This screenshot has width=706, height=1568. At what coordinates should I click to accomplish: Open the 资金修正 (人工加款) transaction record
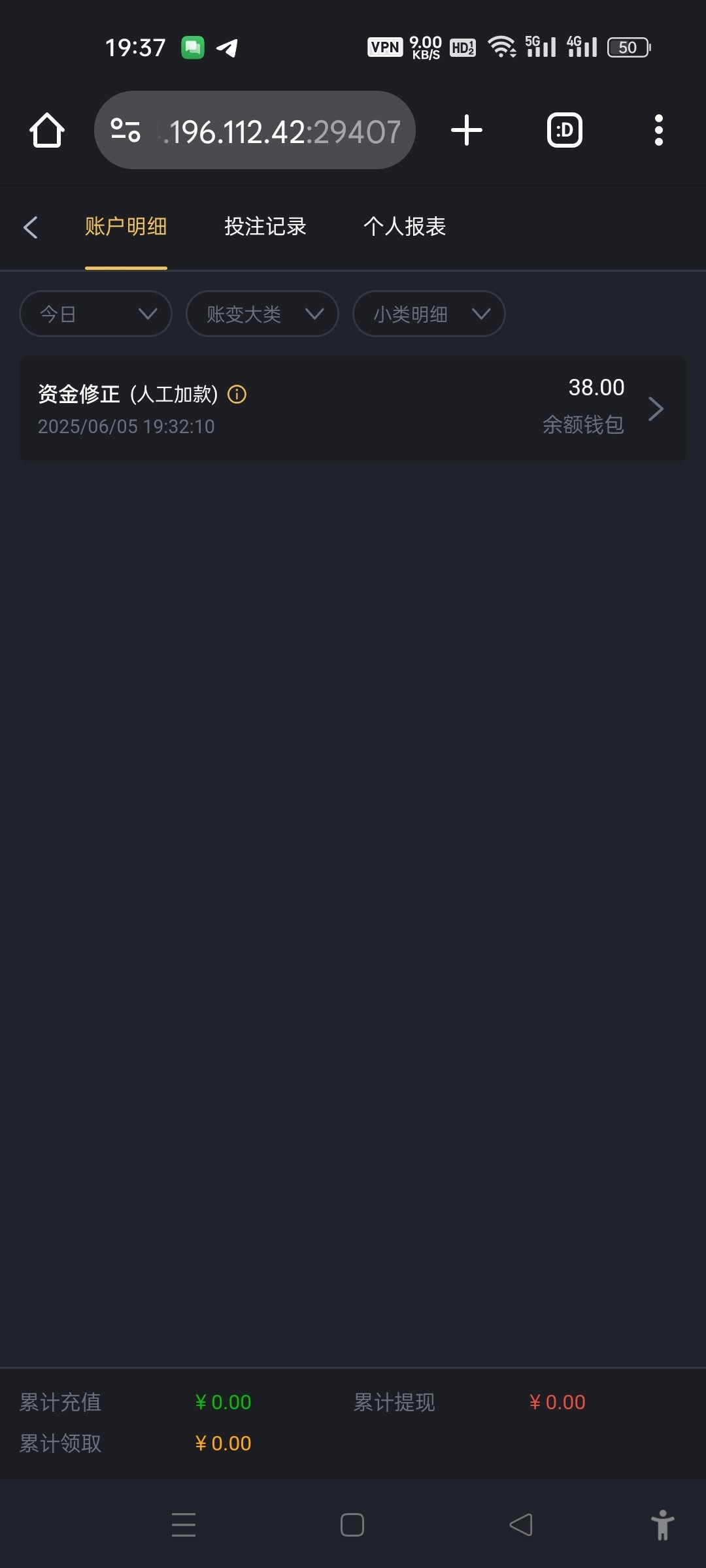click(x=353, y=409)
